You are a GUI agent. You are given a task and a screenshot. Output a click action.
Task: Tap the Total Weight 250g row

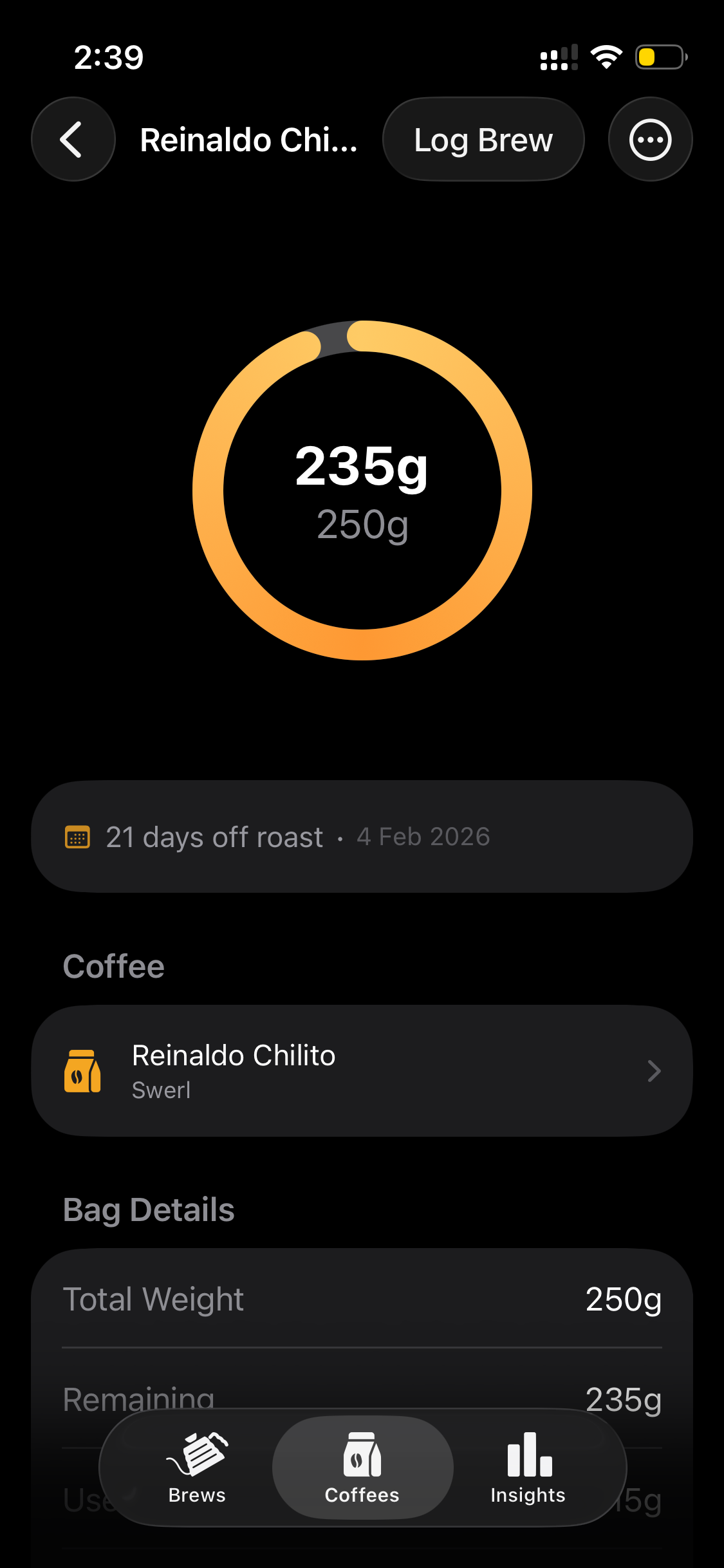[x=362, y=1299]
